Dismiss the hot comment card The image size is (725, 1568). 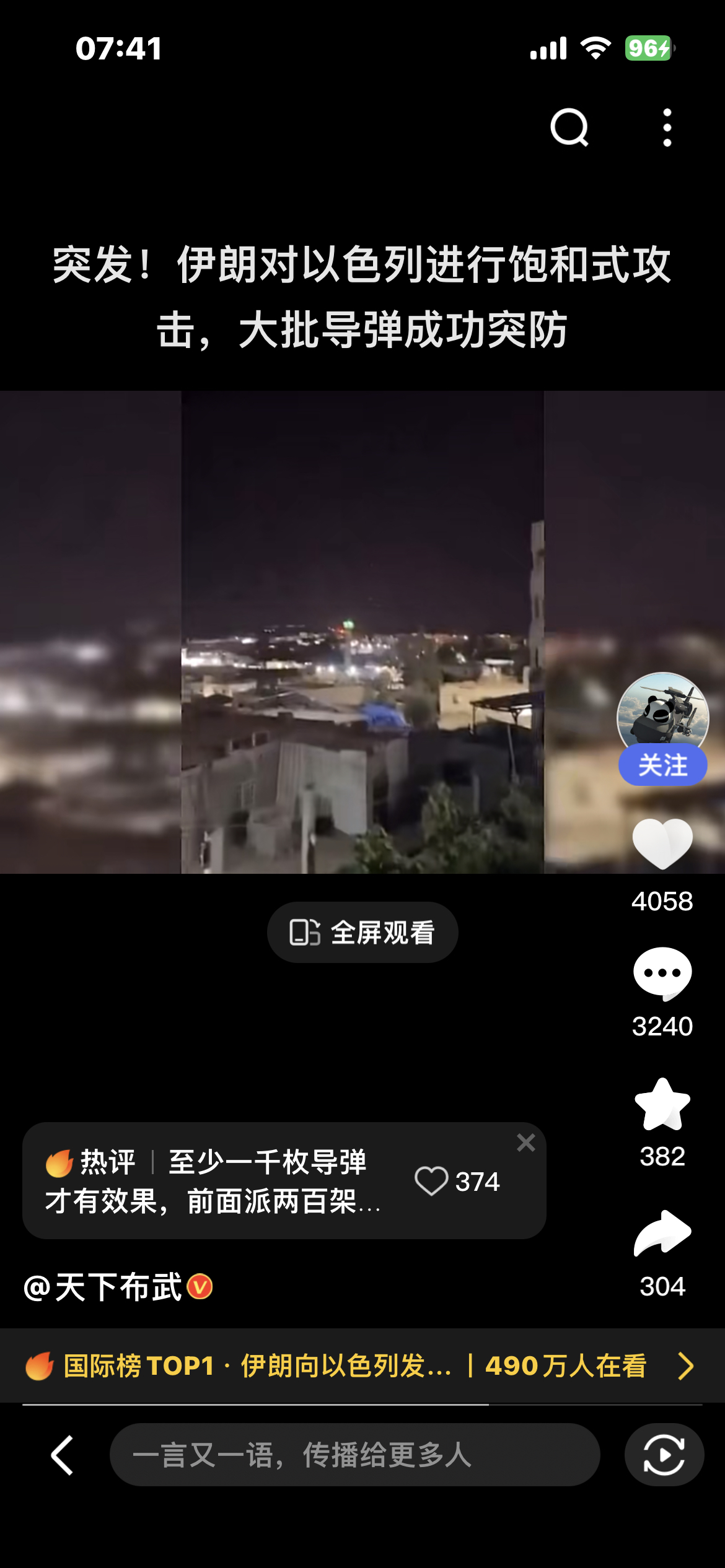click(x=526, y=1143)
